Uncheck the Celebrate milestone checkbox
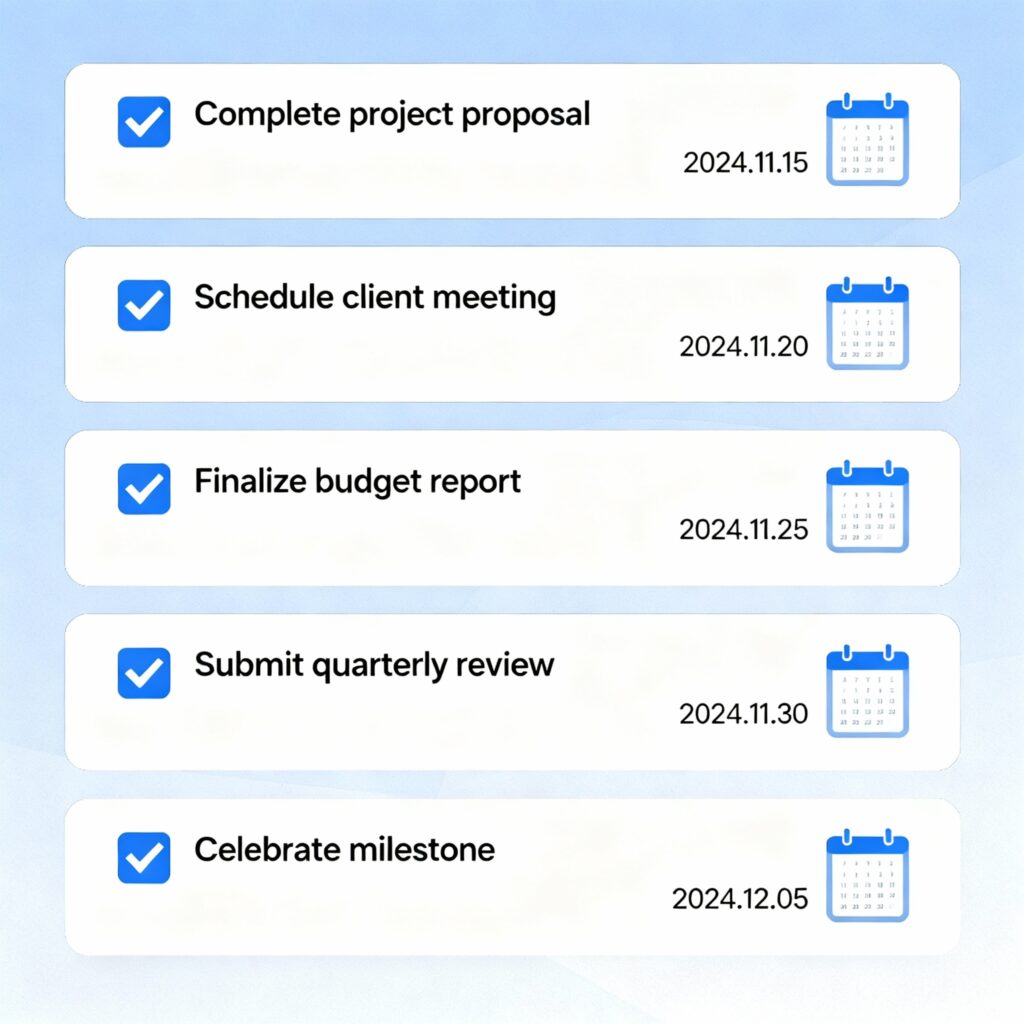 (x=144, y=857)
